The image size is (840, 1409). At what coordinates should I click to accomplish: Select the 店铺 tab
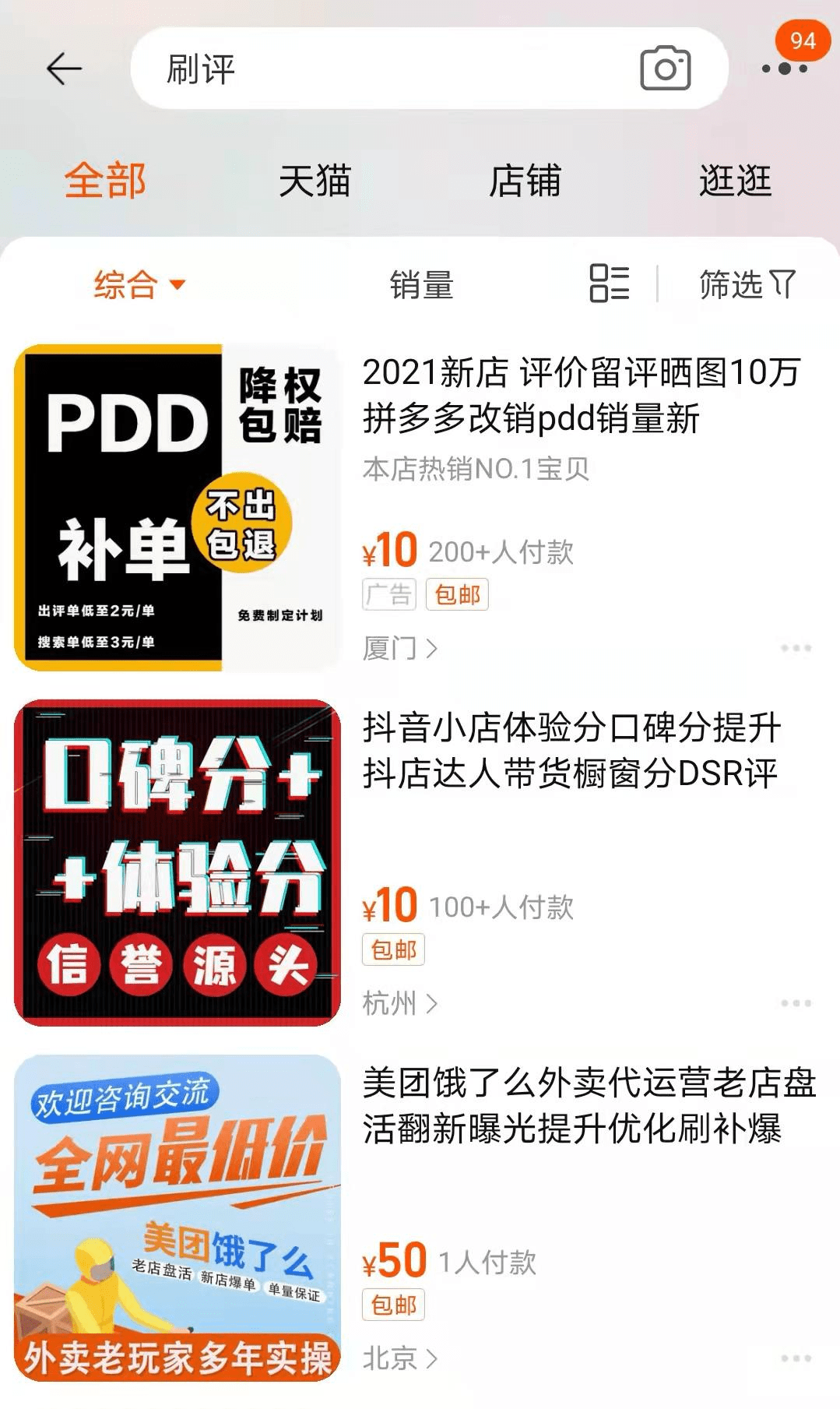tap(525, 181)
